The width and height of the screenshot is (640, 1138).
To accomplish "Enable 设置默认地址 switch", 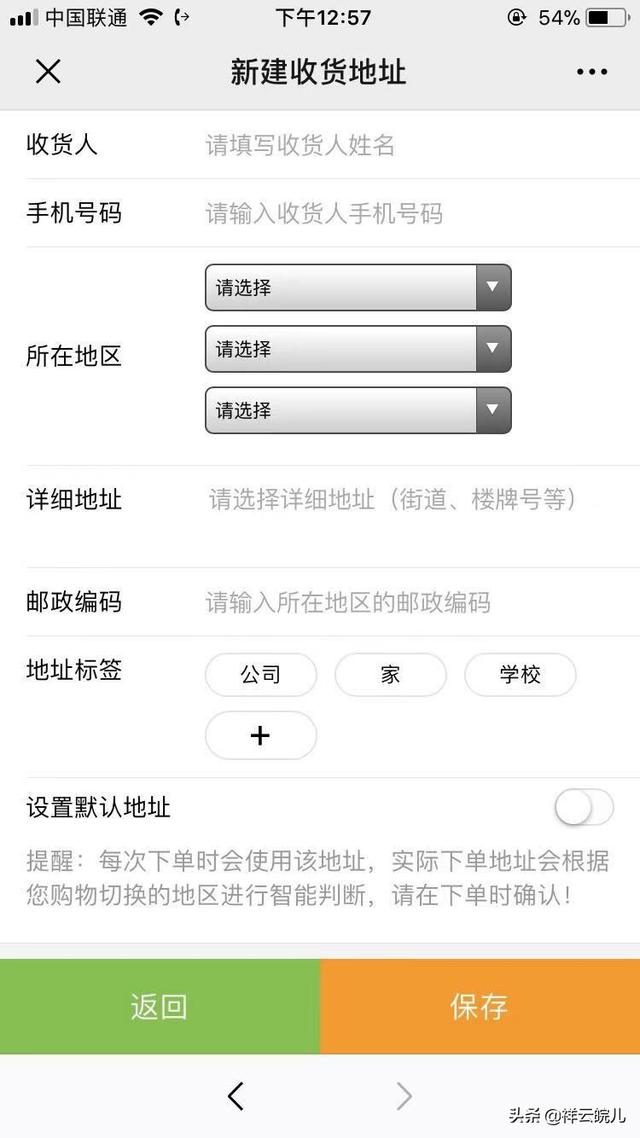I will 584,808.
